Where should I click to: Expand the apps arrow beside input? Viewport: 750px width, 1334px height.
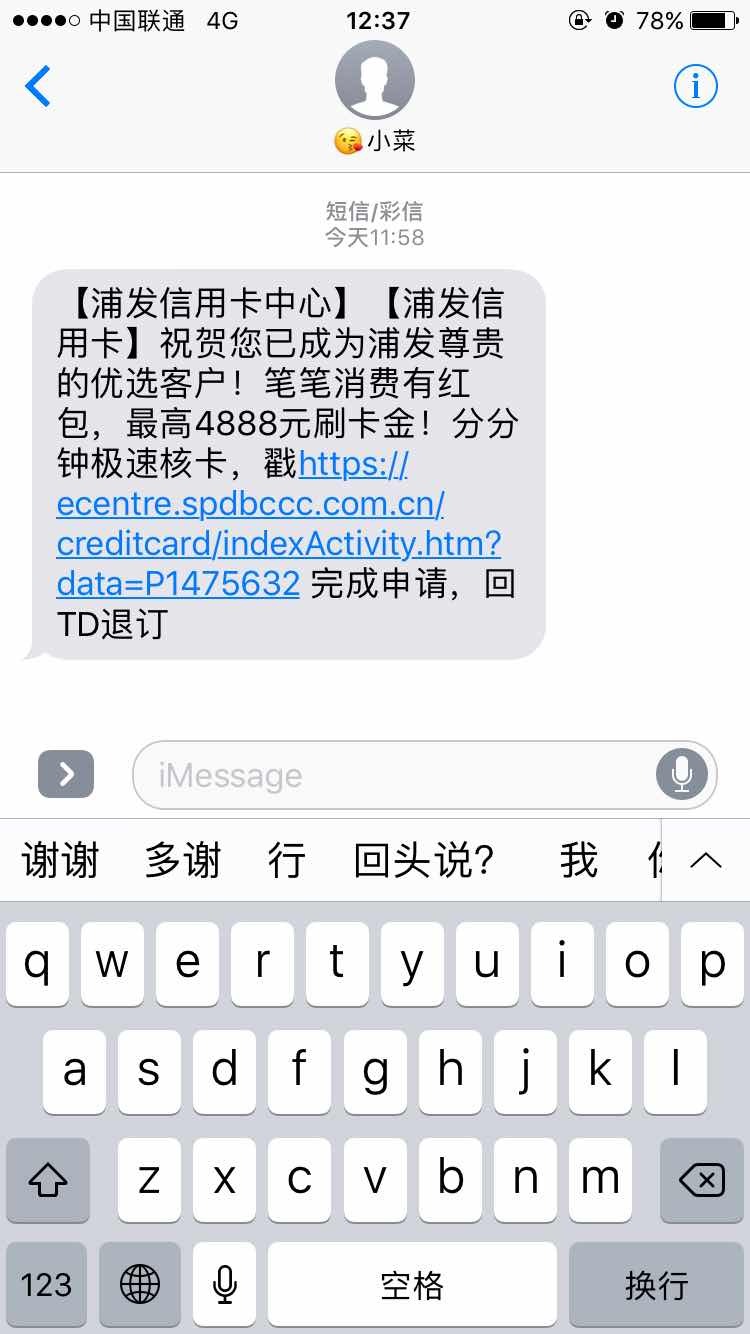tap(66, 774)
